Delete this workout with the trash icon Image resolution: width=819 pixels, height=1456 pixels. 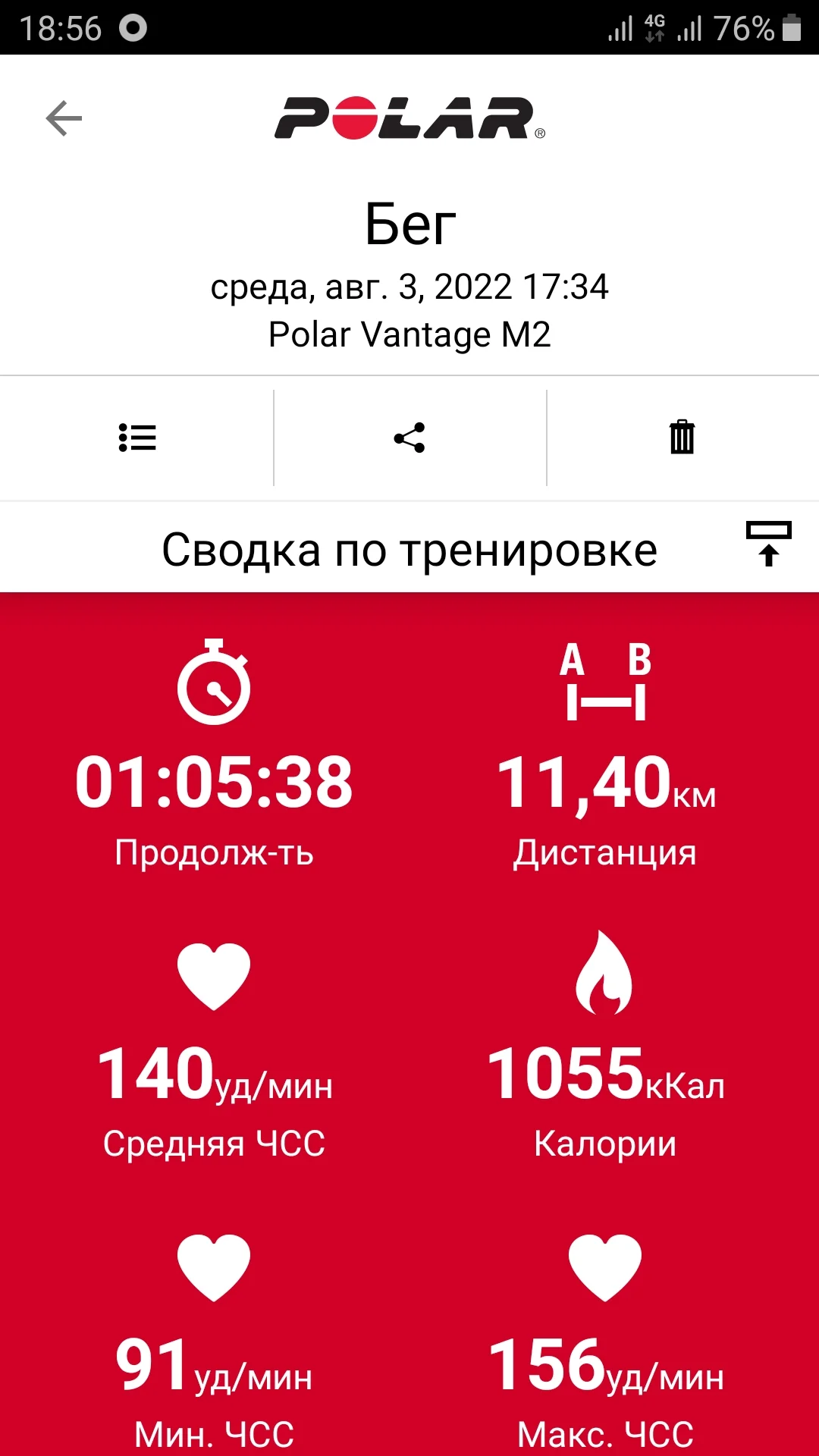tap(682, 438)
